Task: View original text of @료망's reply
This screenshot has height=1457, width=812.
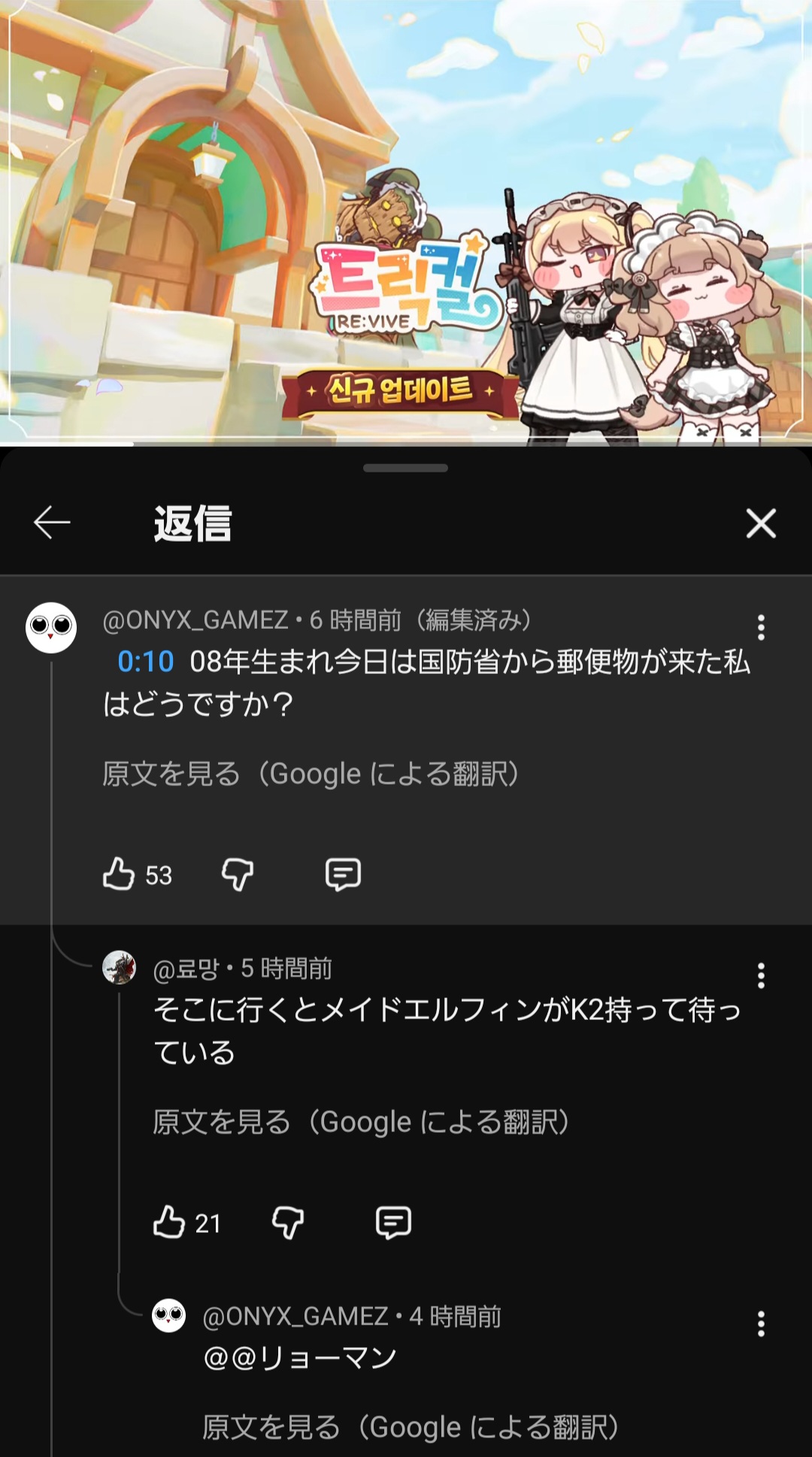Action: coord(362,1122)
